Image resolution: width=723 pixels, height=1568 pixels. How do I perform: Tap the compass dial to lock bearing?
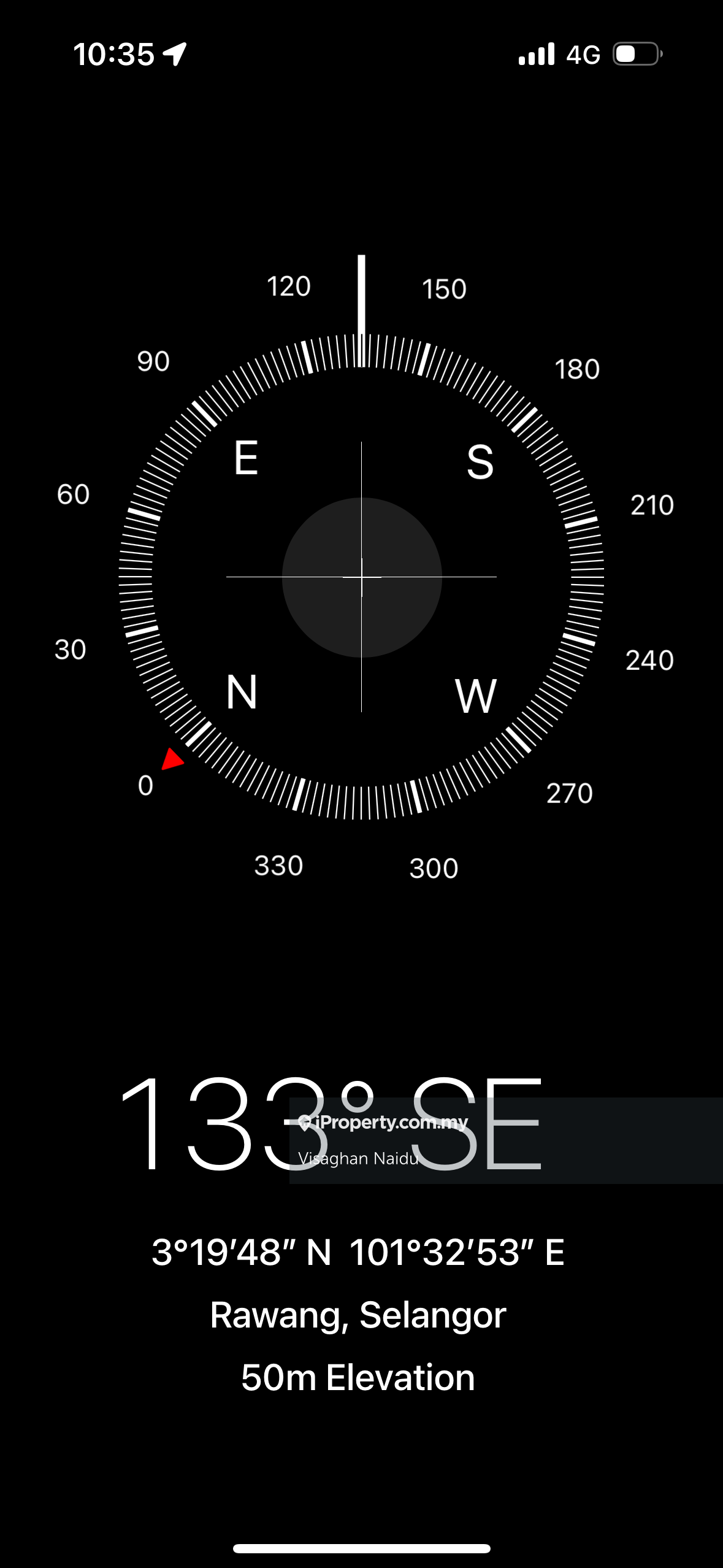361,577
